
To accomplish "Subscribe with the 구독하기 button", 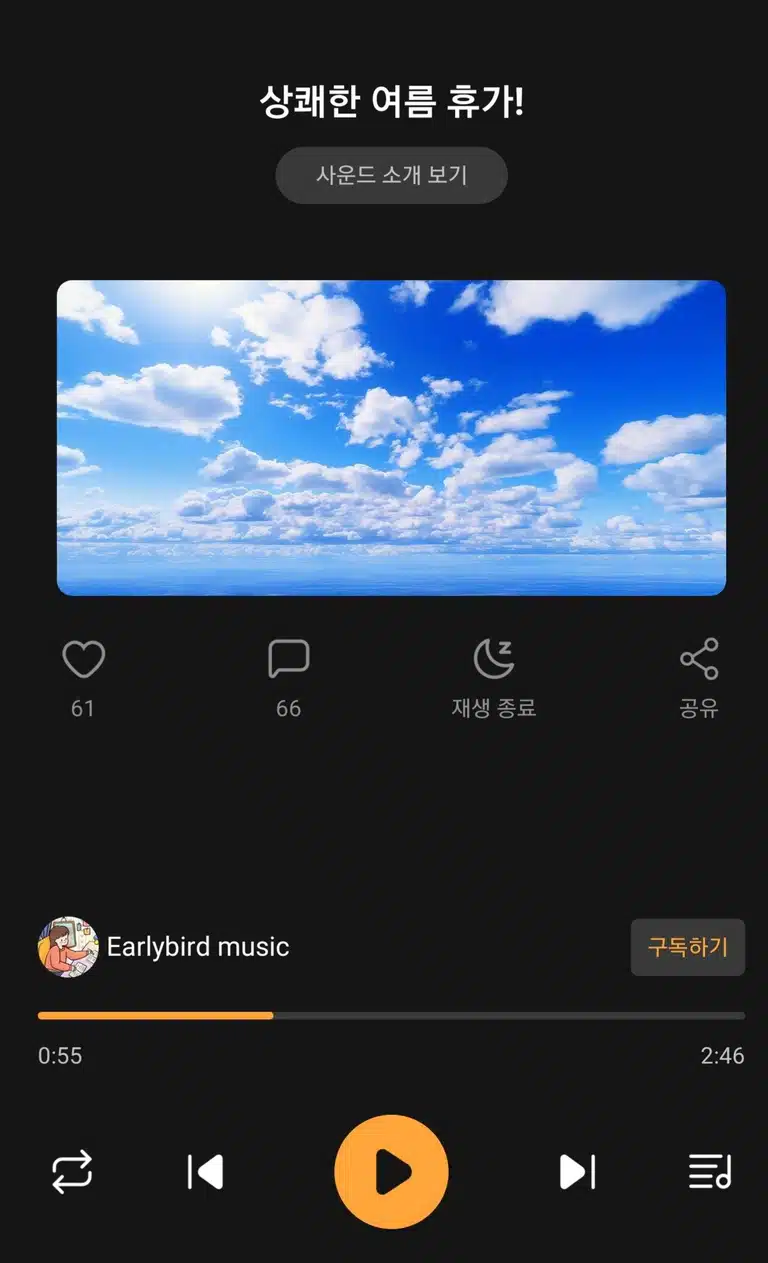I will click(688, 947).
